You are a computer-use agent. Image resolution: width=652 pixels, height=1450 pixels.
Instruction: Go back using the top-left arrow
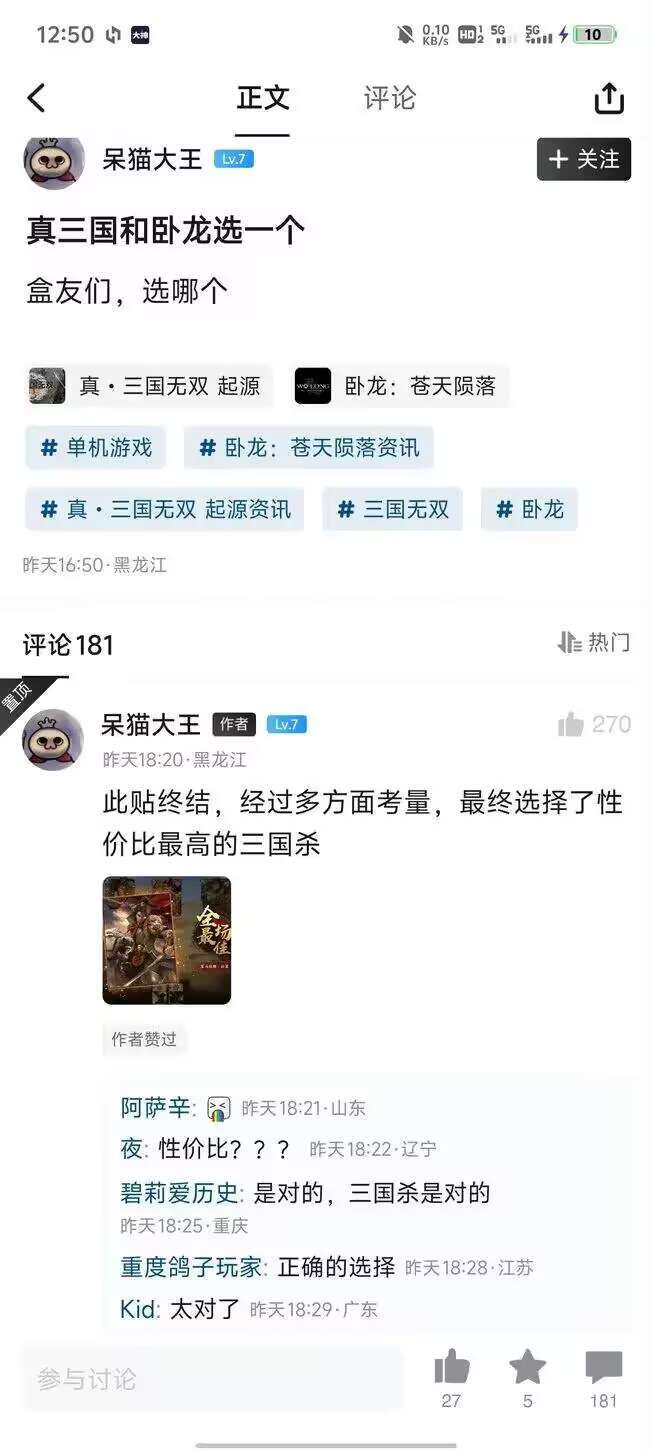click(x=37, y=98)
